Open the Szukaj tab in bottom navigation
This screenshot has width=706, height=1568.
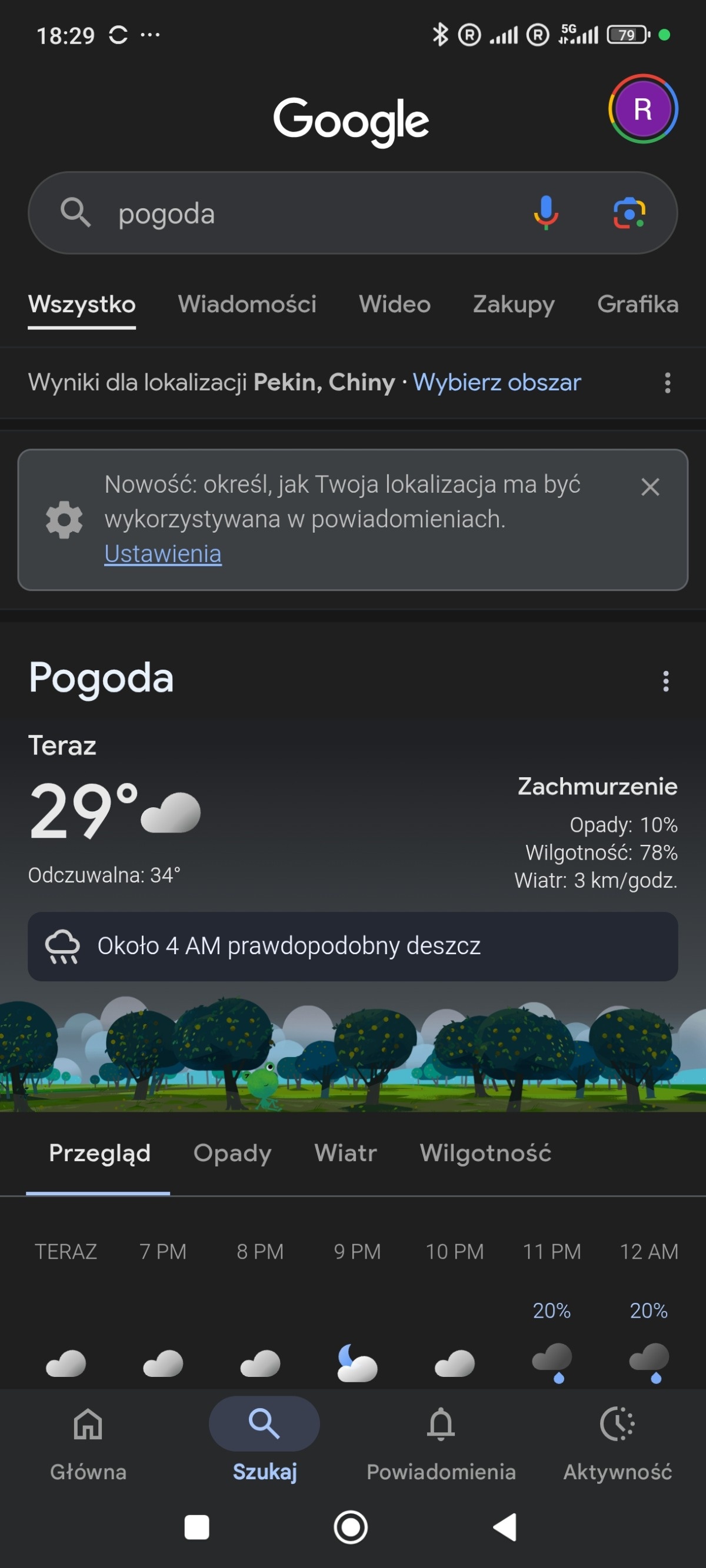pyautogui.click(x=264, y=1425)
